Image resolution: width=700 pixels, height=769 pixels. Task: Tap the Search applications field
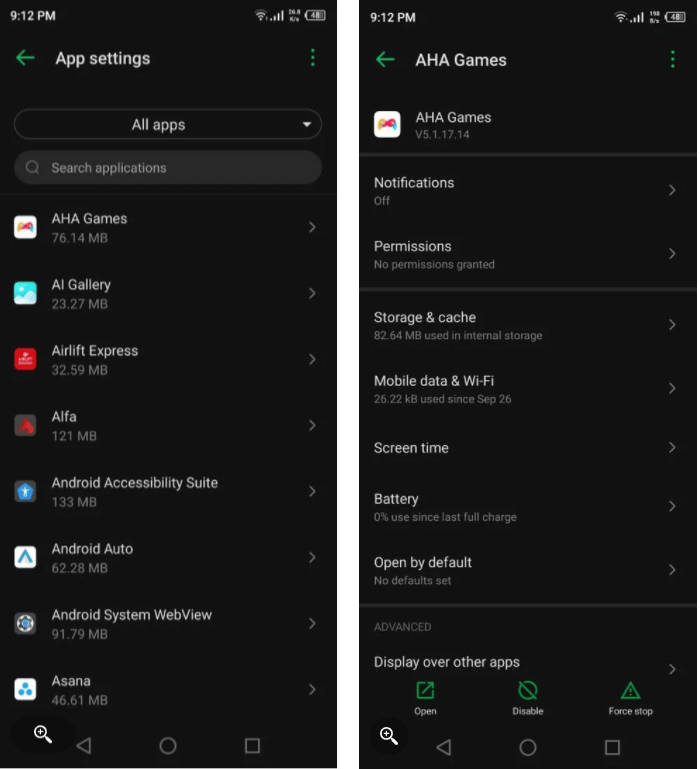(x=168, y=168)
